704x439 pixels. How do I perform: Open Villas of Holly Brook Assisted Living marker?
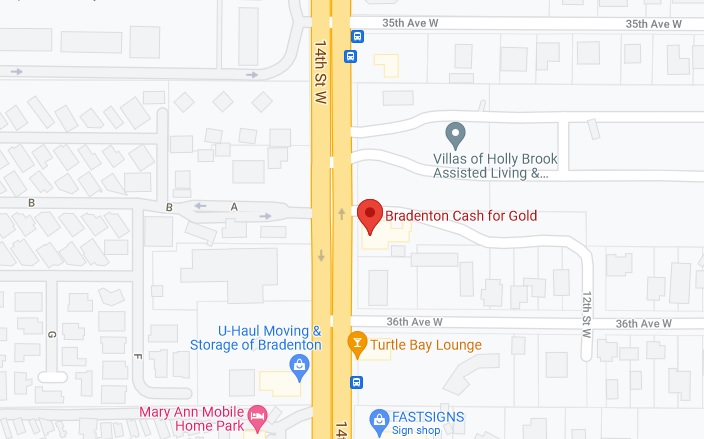(456, 133)
